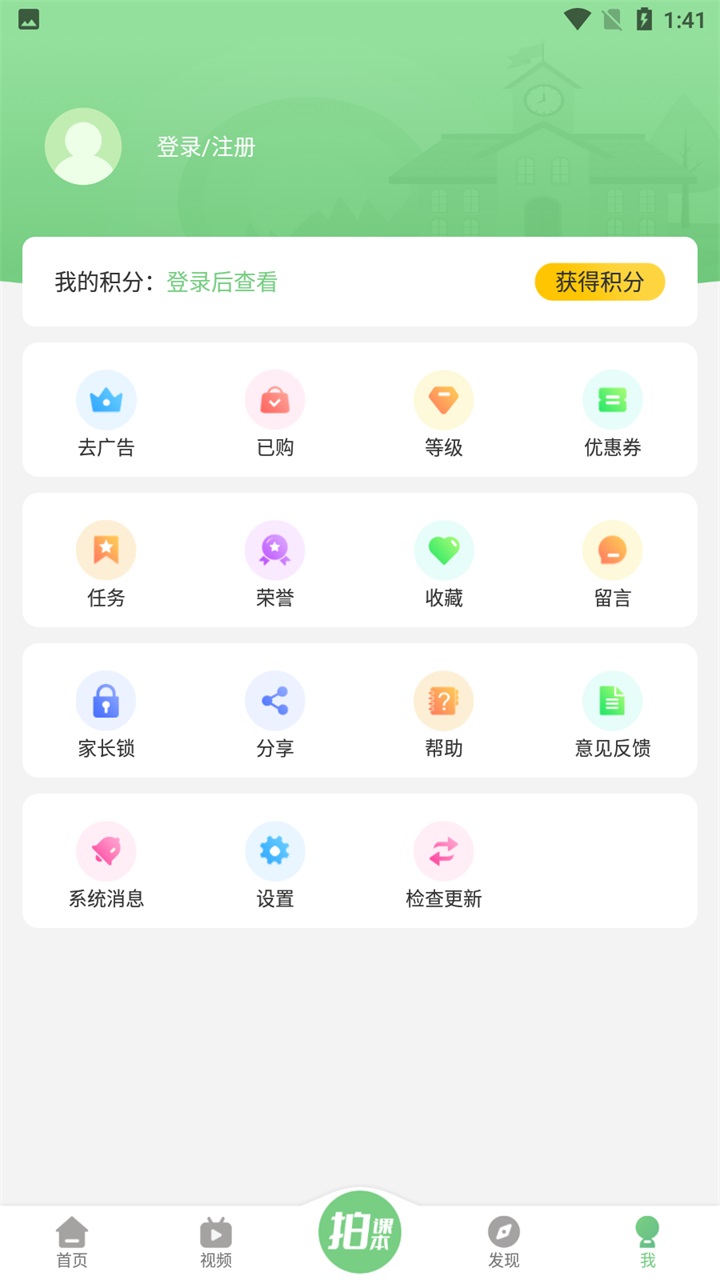Switch to the 首页 home tab
Image resolution: width=720 pixels, height=1280 pixels.
coord(72,1242)
